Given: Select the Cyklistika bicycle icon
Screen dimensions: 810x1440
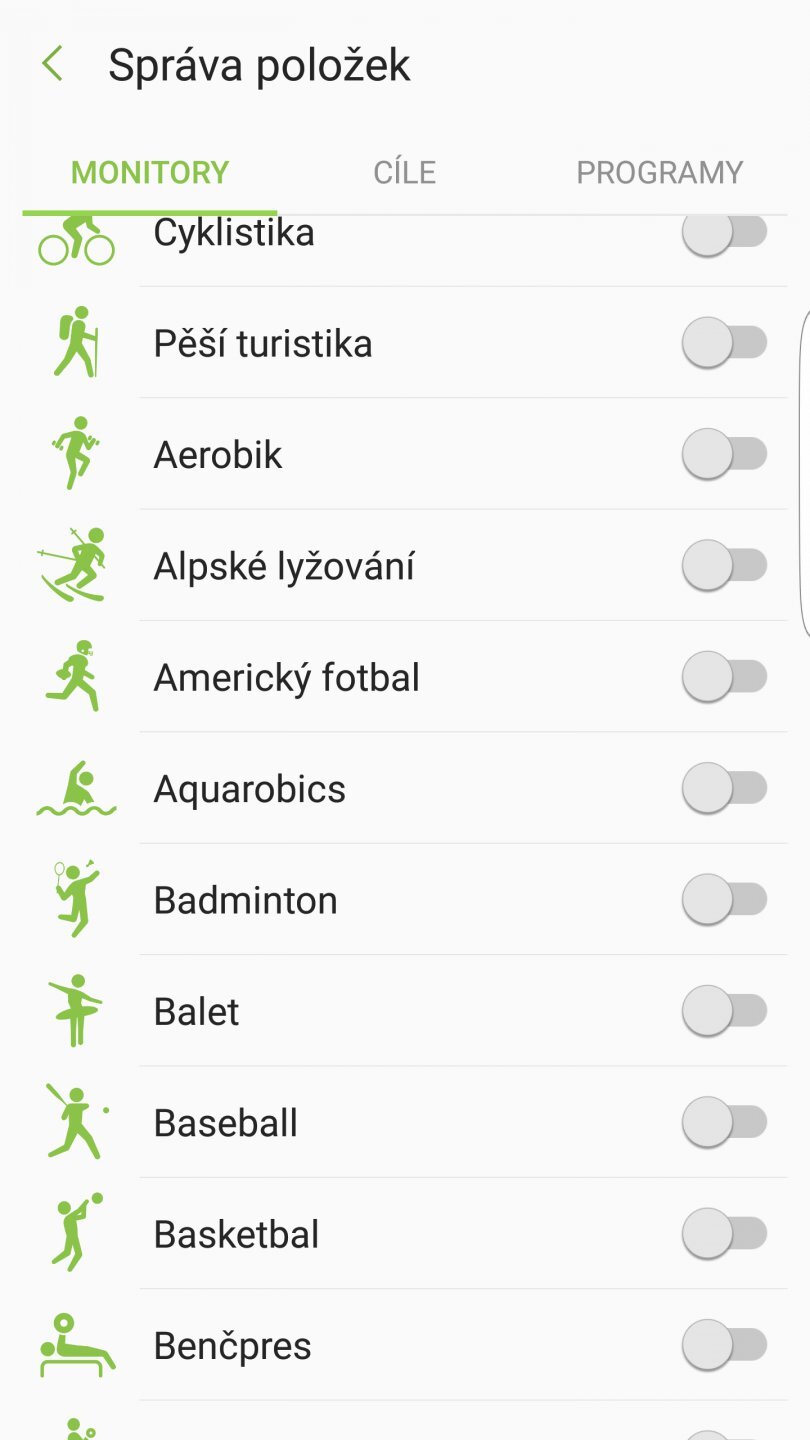Looking at the screenshot, I should [76, 238].
